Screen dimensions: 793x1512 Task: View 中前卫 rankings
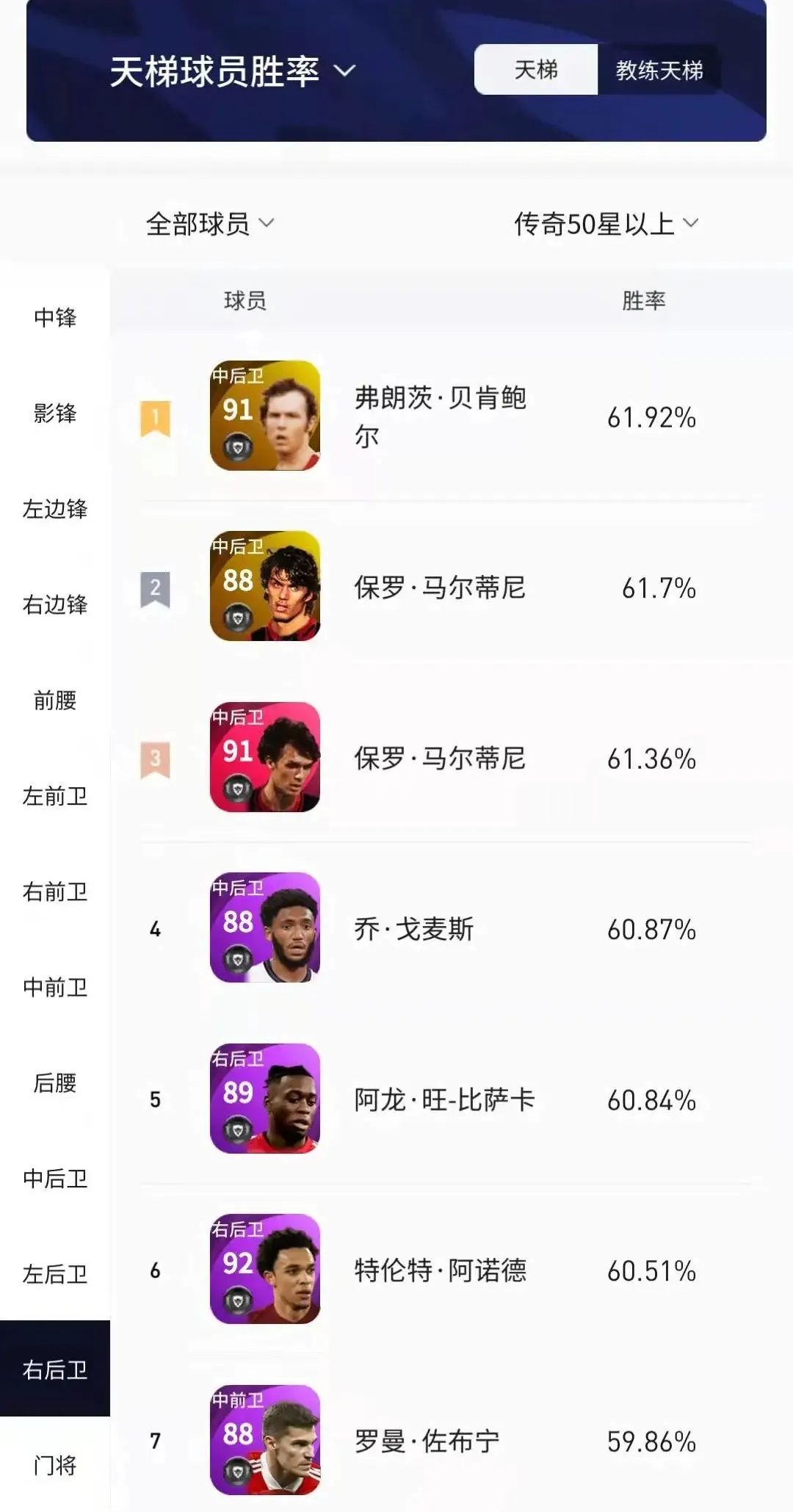(x=55, y=987)
